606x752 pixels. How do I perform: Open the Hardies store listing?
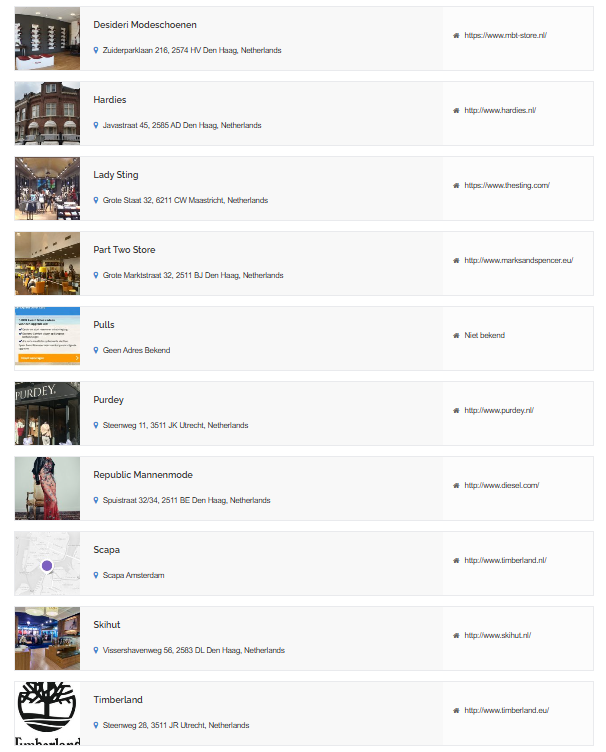click(110, 100)
